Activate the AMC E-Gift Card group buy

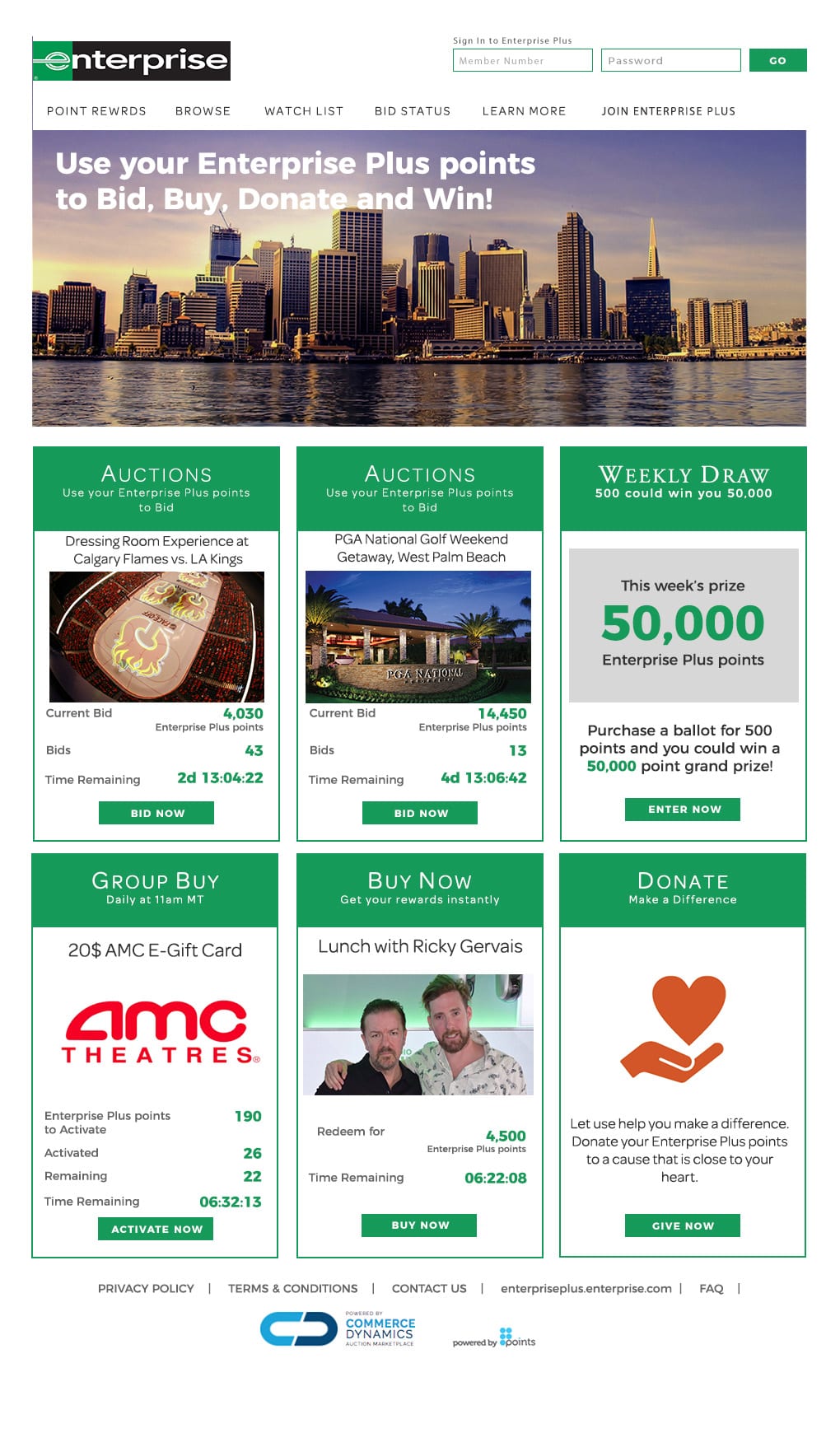(x=156, y=1229)
